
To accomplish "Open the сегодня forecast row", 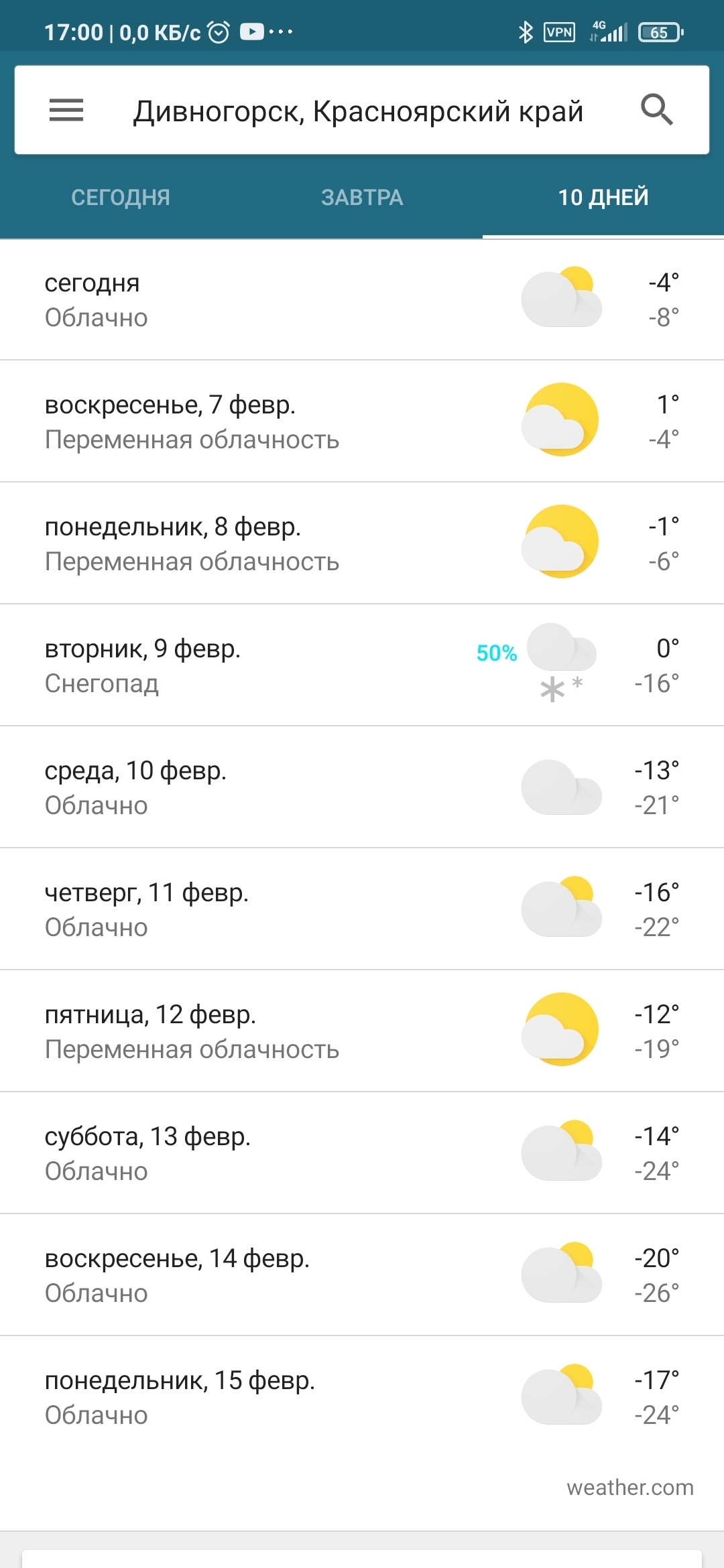I will [x=362, y=300].
